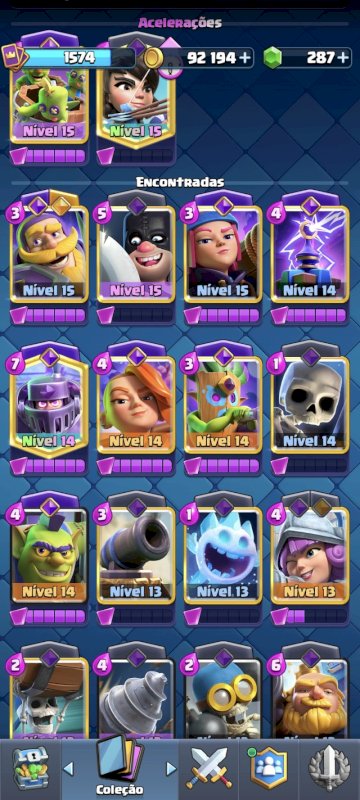
Task: Buy more gems with the plus button
Action: pyautogui.click(x=344, y=58)
